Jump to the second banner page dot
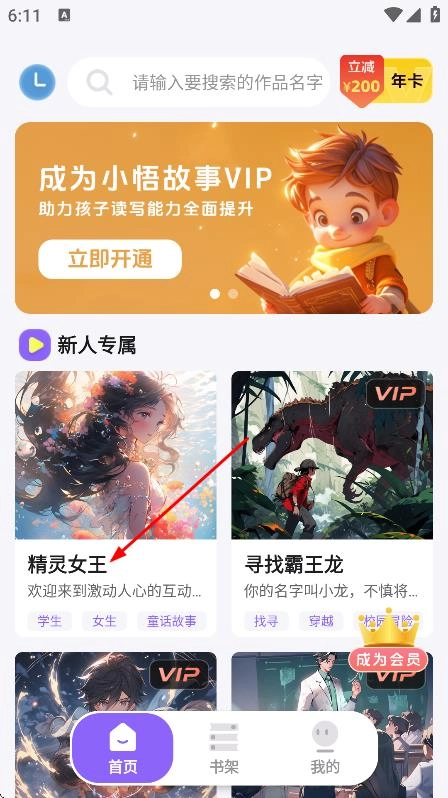This screenshot has height=798, width=448. point(233,294)
